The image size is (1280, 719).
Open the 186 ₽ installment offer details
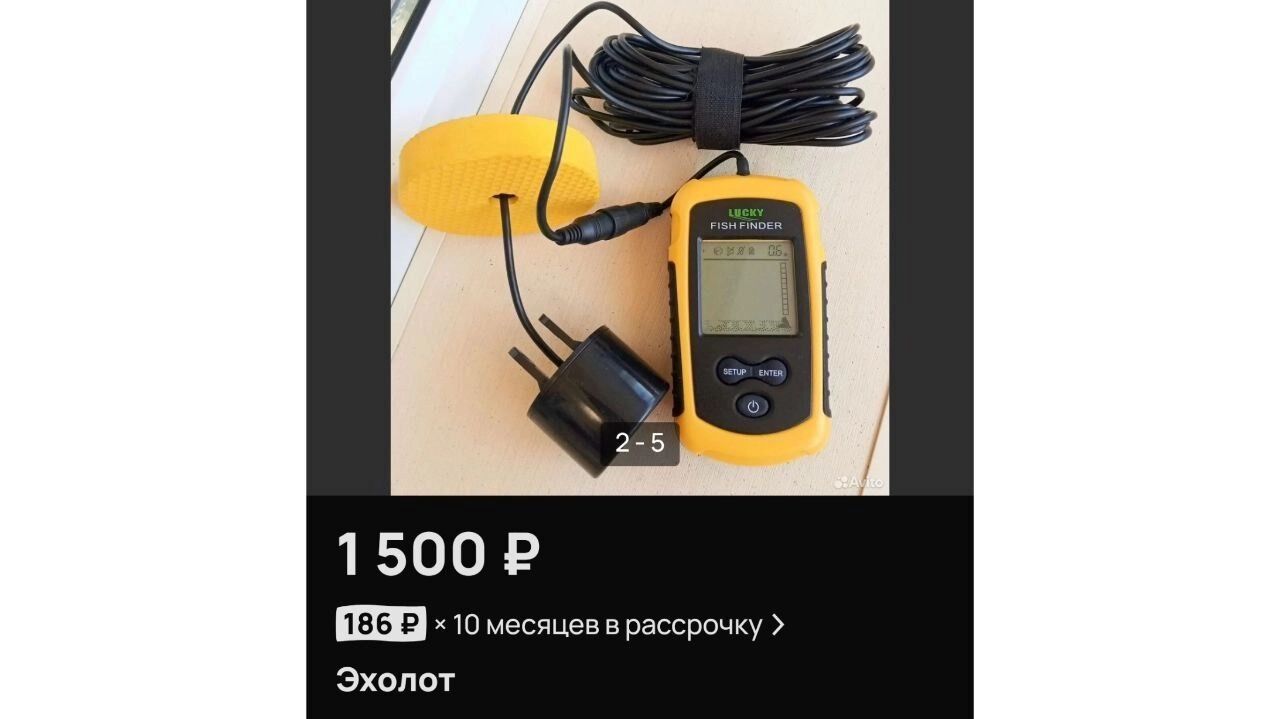[x=560, y=625]
